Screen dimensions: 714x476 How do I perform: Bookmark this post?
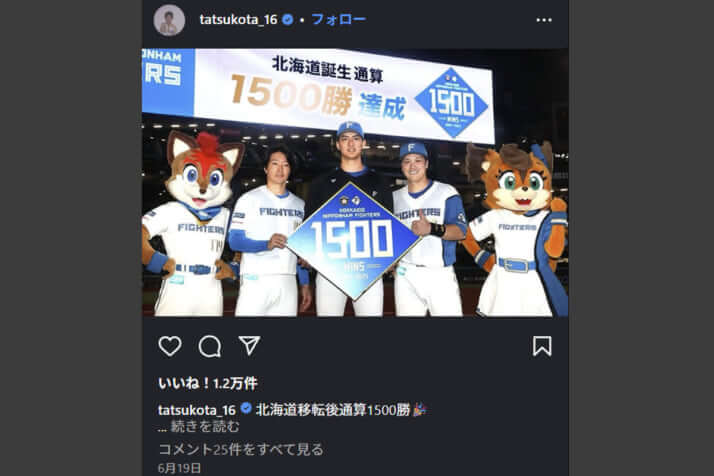541,346
